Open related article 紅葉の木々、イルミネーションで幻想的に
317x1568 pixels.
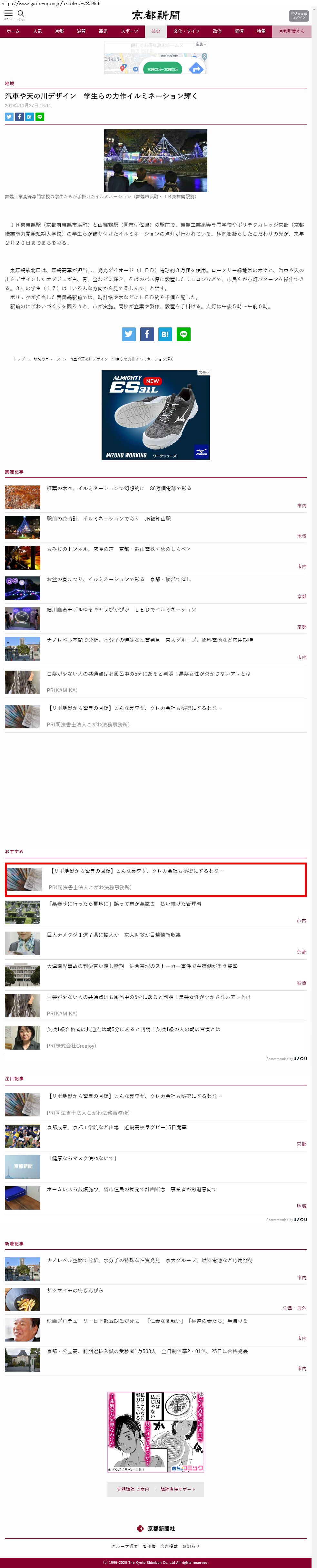[x=119, y=488]
